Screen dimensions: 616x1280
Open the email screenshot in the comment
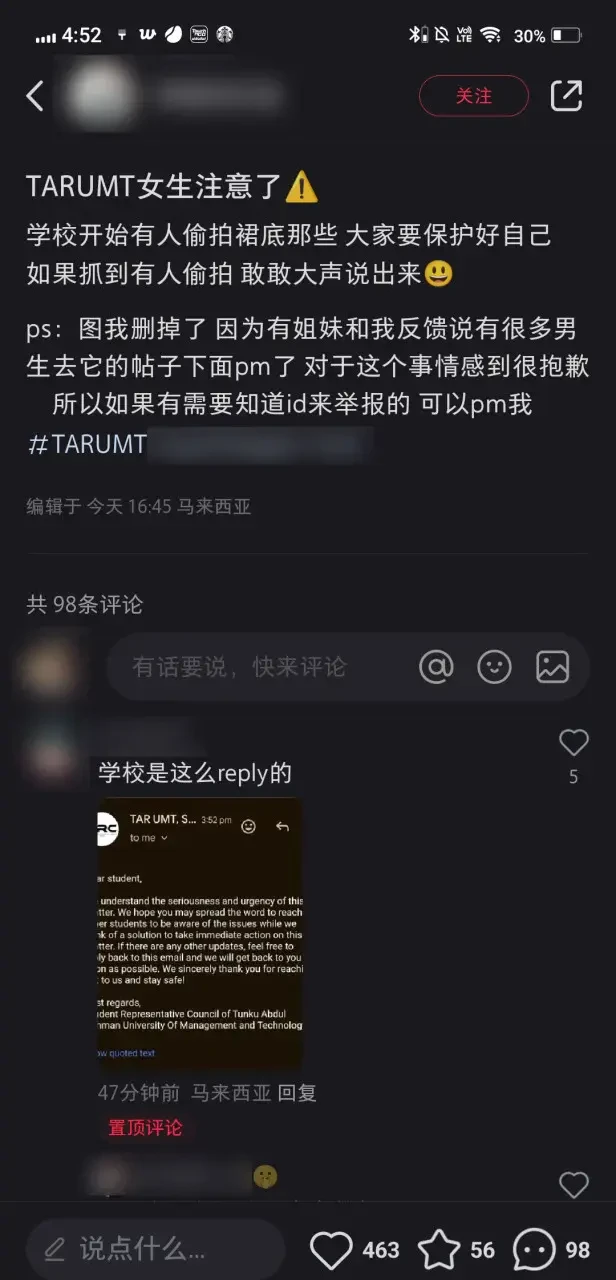pos(200,933)
